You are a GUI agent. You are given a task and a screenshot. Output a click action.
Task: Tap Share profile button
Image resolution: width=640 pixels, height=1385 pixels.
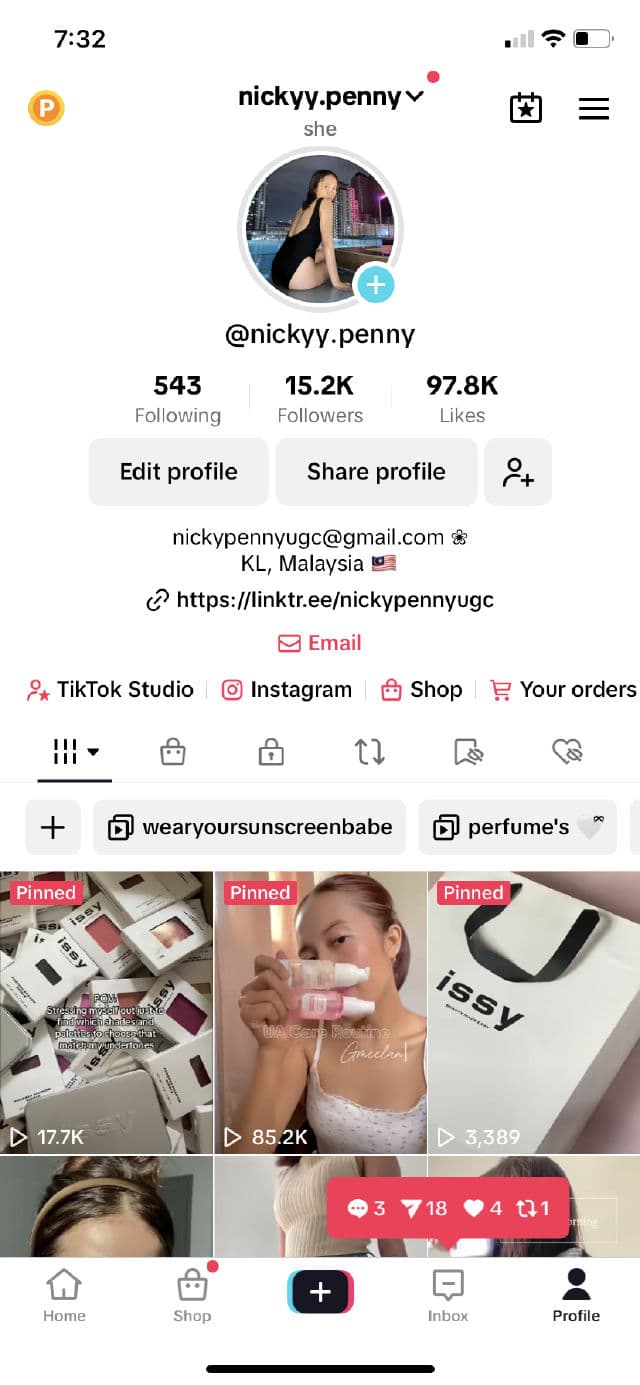(376, 472)
